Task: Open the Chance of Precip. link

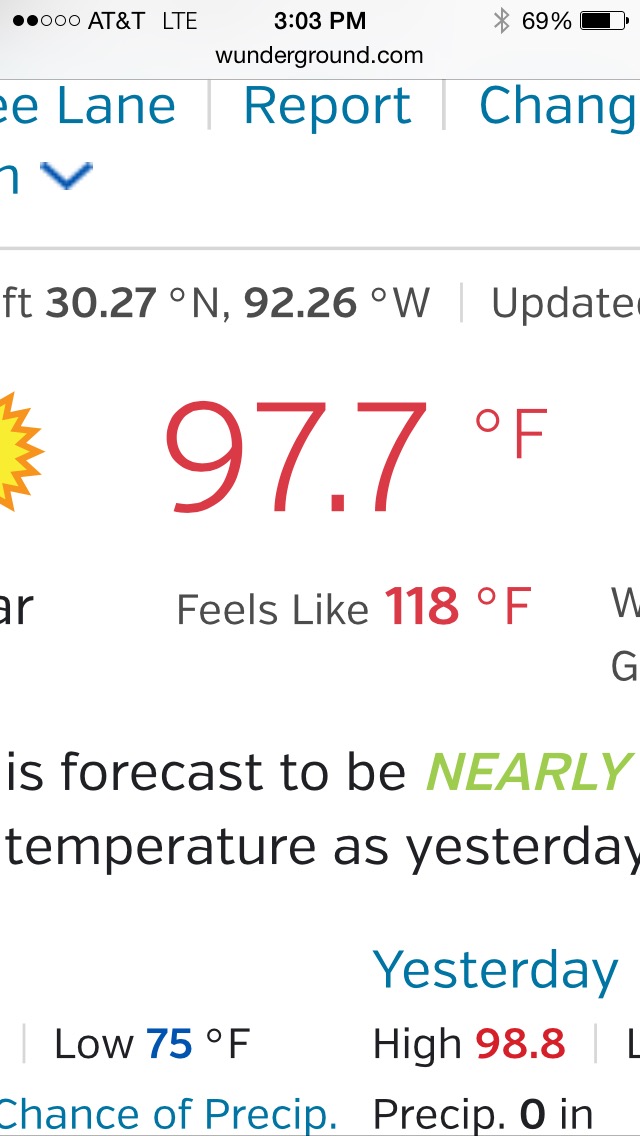Action: (x=168, y=1114)
